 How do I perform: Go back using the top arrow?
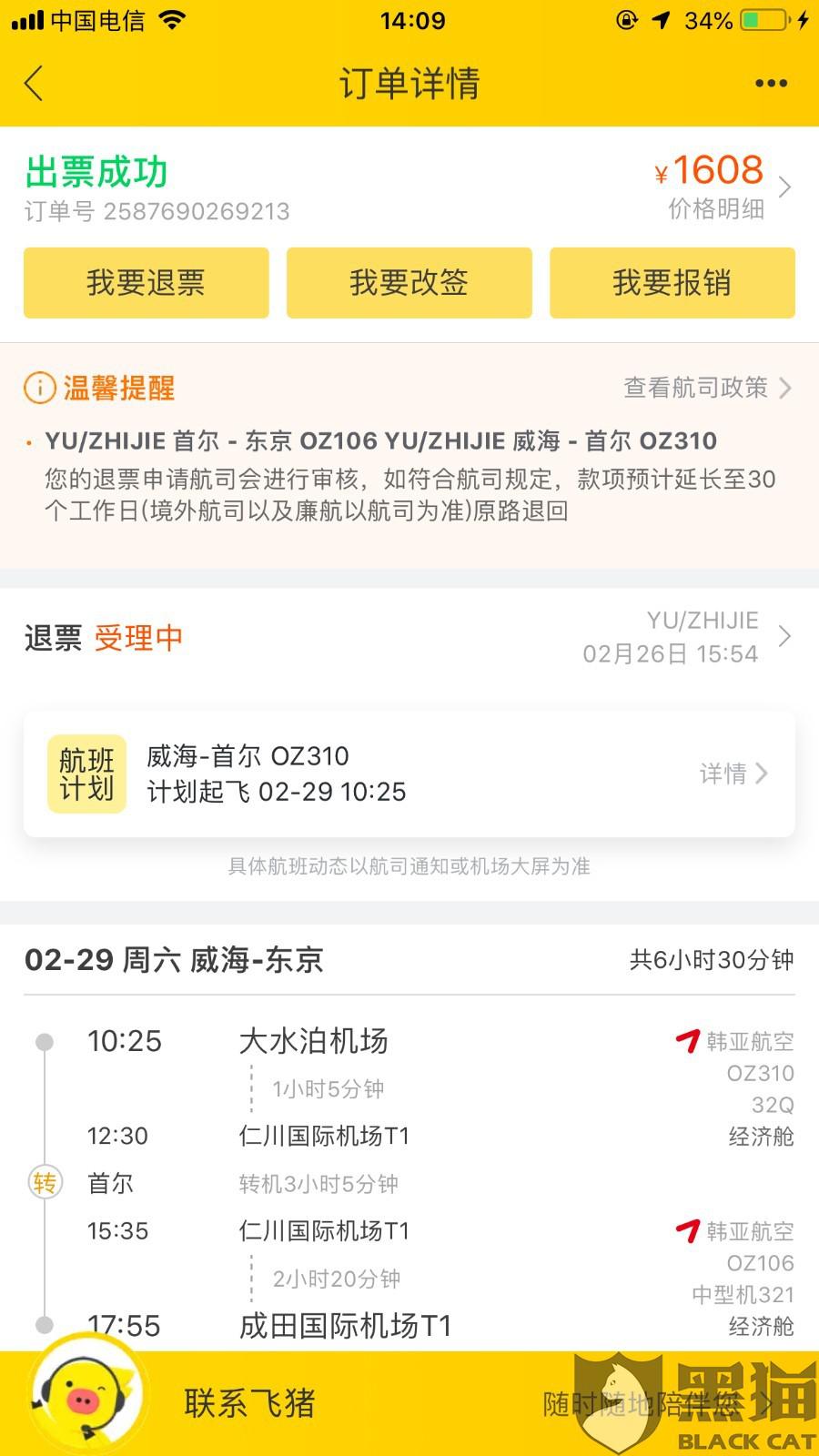click(x=34, y=84)
